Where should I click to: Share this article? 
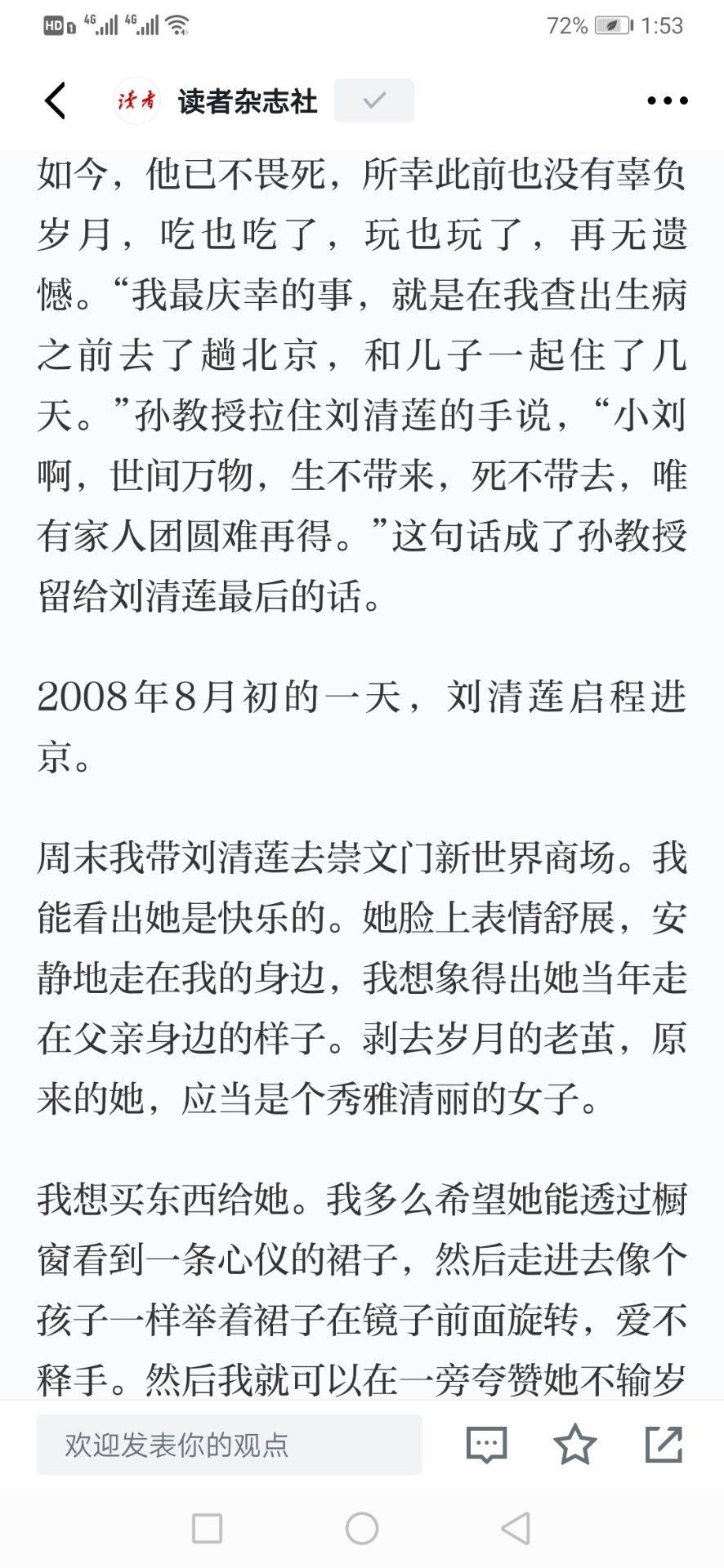(x=664, y=1444)
